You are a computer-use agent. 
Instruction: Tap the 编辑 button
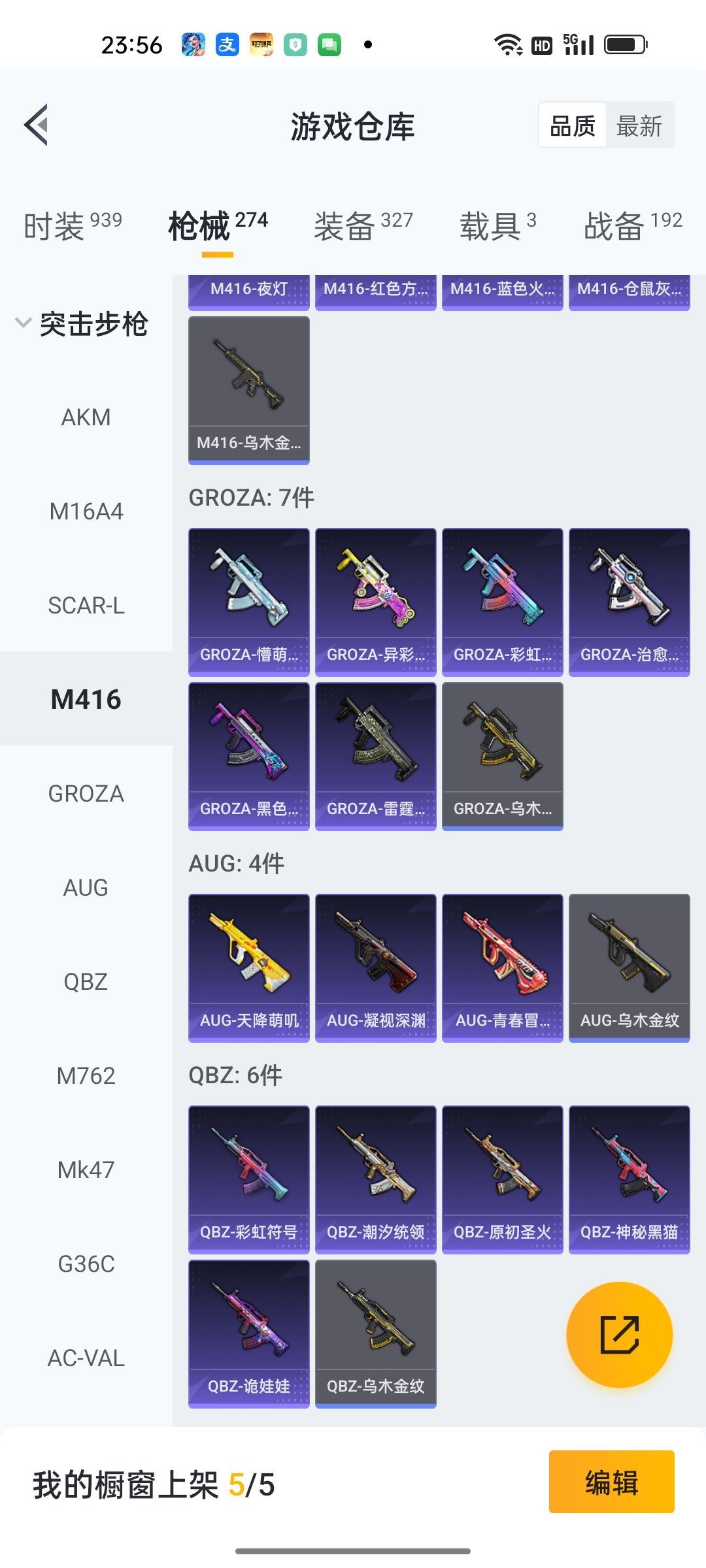point(612,1482)
